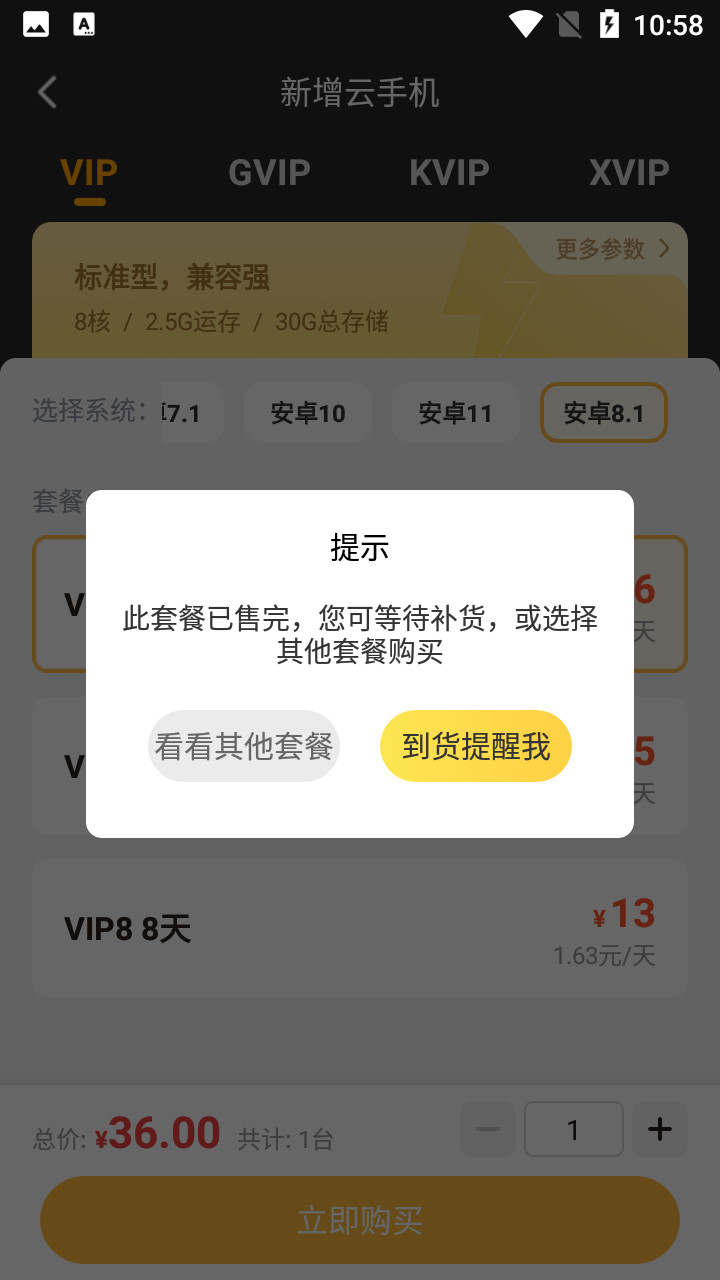Select the 安卓8.1 system chip

pos(603,413)
